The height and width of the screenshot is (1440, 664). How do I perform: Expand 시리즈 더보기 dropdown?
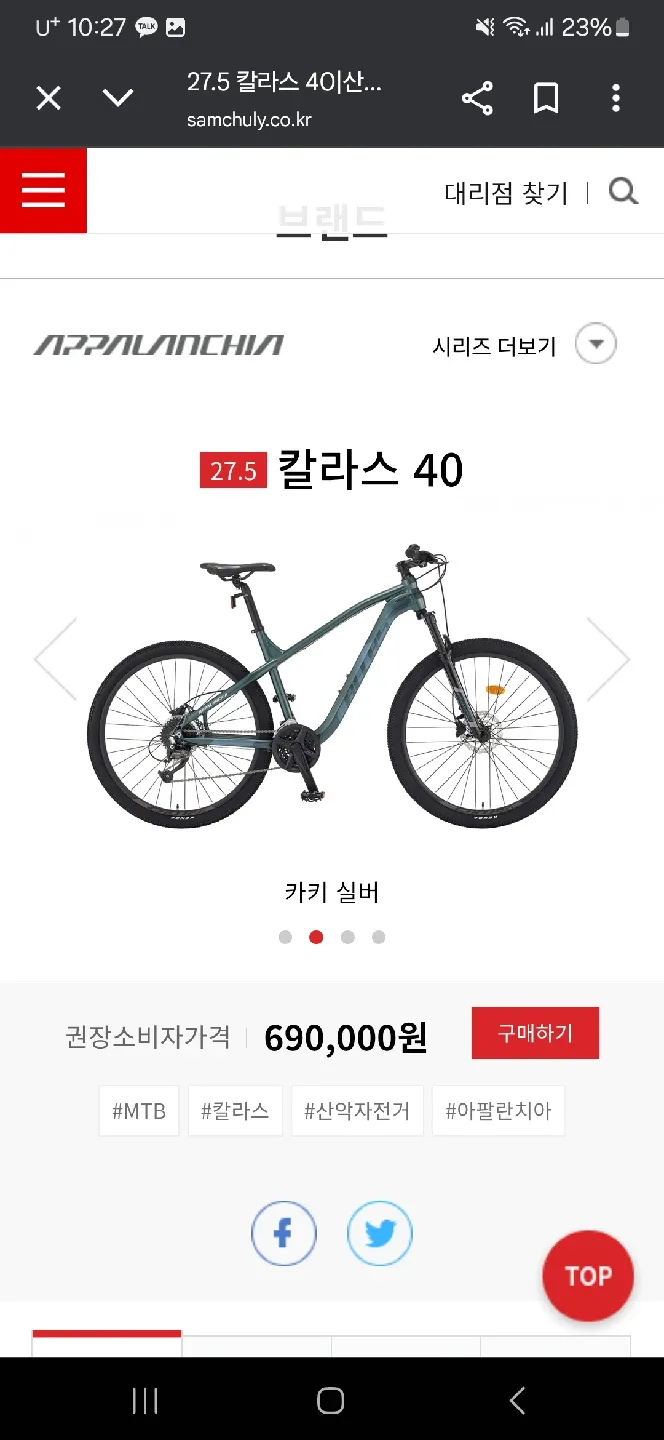point(596,345)
